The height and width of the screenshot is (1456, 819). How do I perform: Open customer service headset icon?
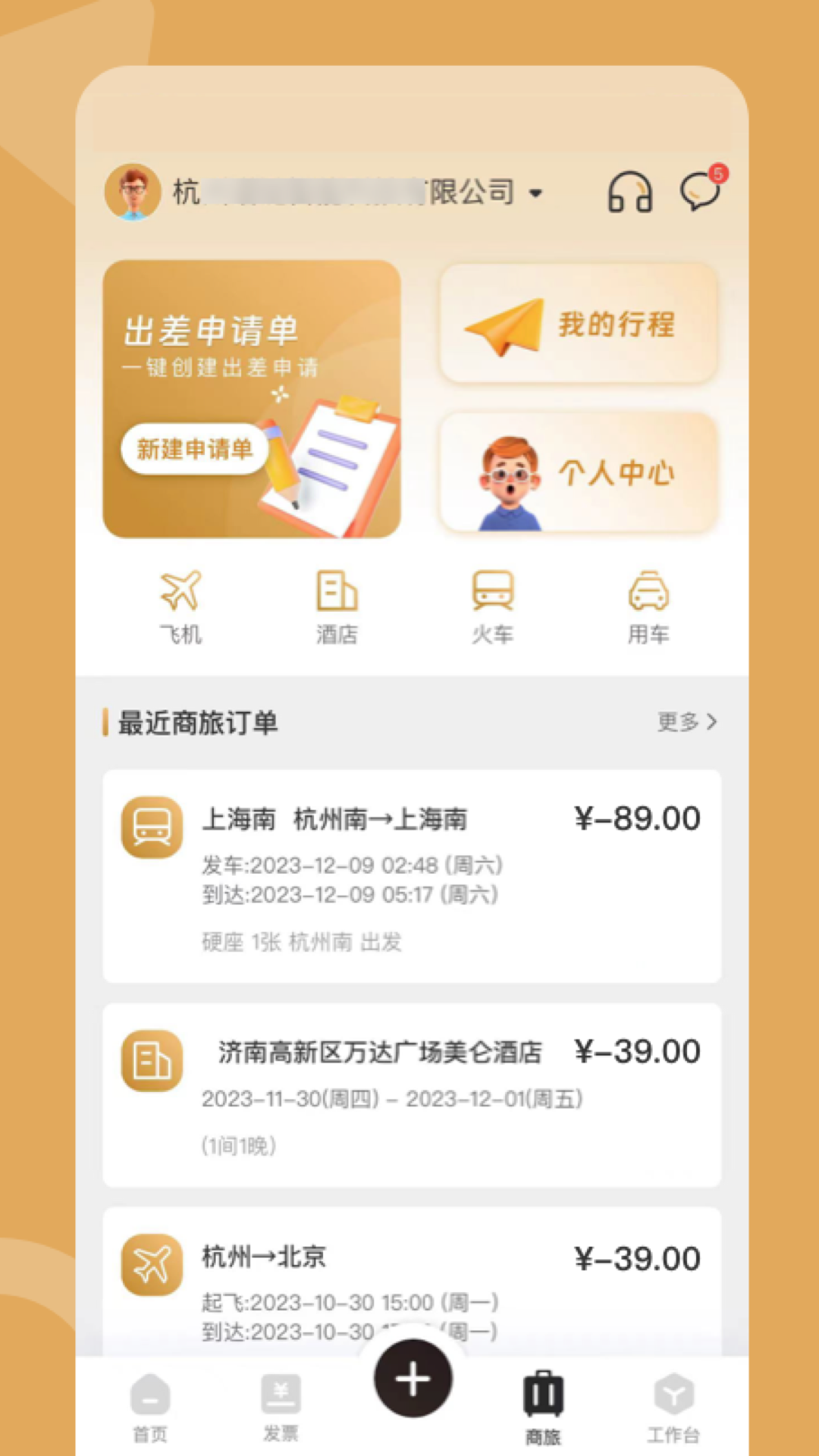[629, 193]
